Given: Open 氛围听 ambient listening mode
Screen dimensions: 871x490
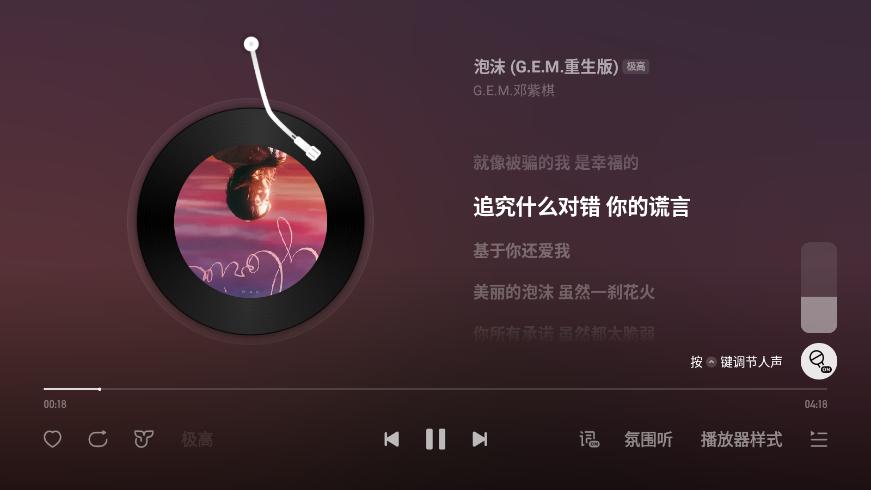Looking at the screenshot, I should [648, 439].
